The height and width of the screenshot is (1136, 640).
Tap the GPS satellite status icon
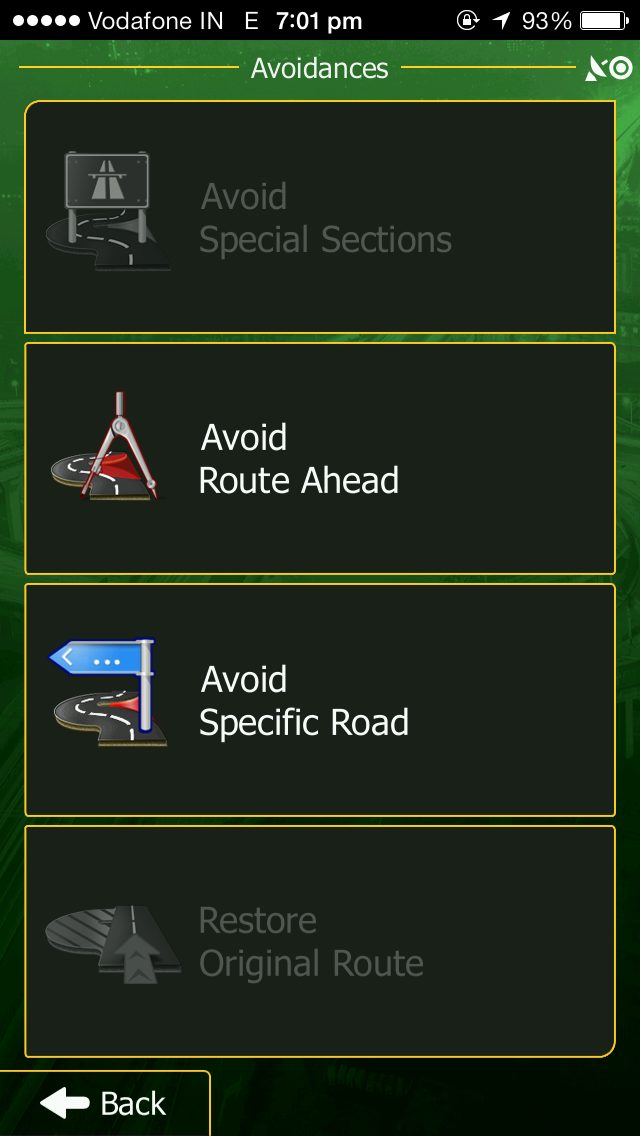coord(609,69)
